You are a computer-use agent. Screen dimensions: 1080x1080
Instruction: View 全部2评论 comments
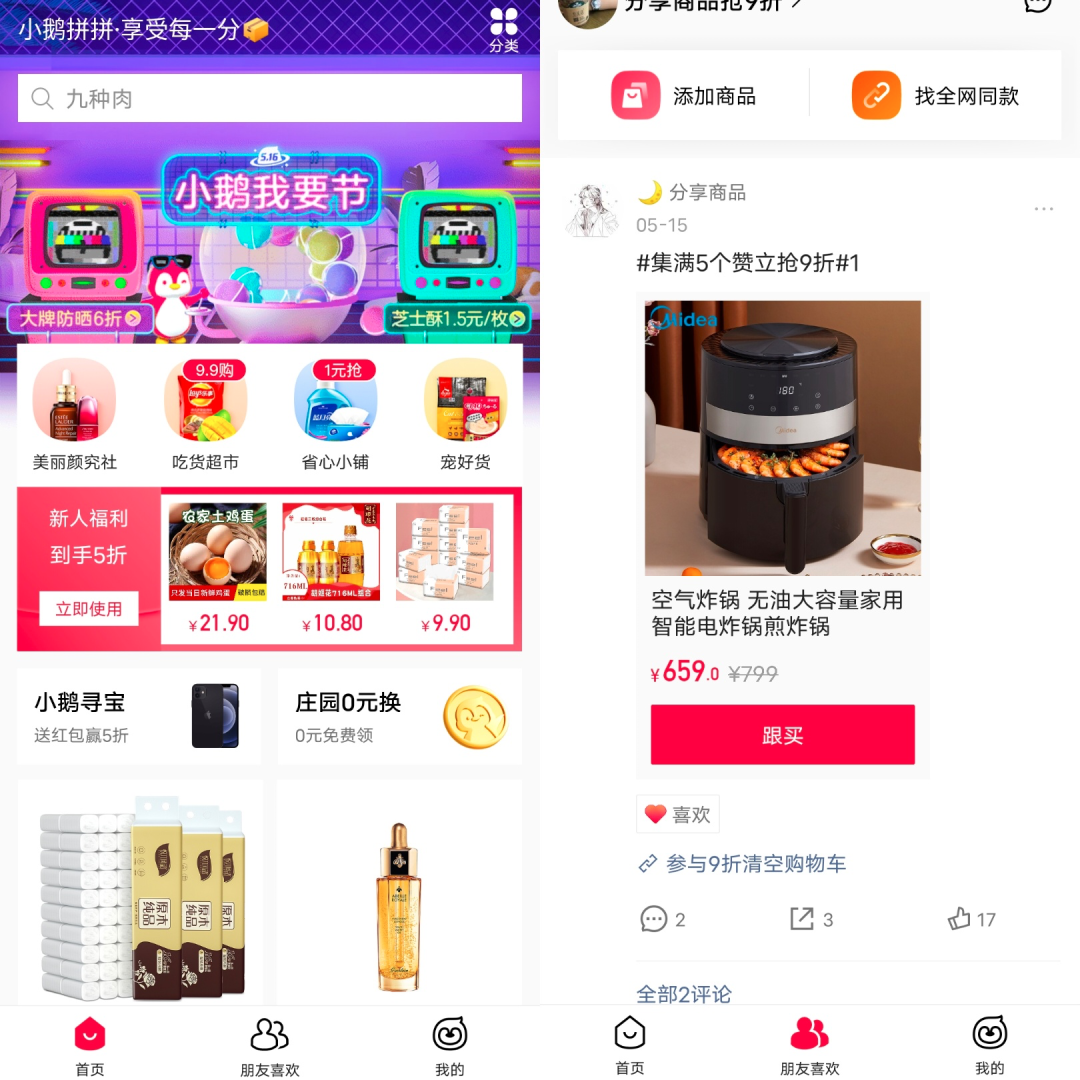tap(684, 994)
